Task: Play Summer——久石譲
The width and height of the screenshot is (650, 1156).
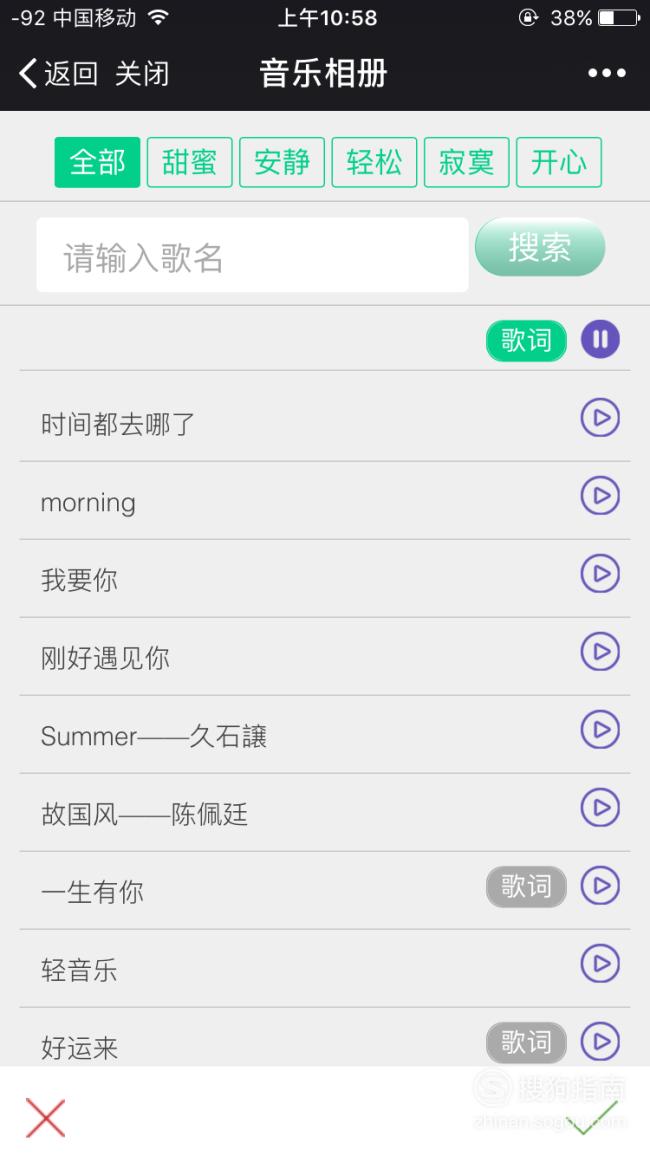Action: point(600,729)
